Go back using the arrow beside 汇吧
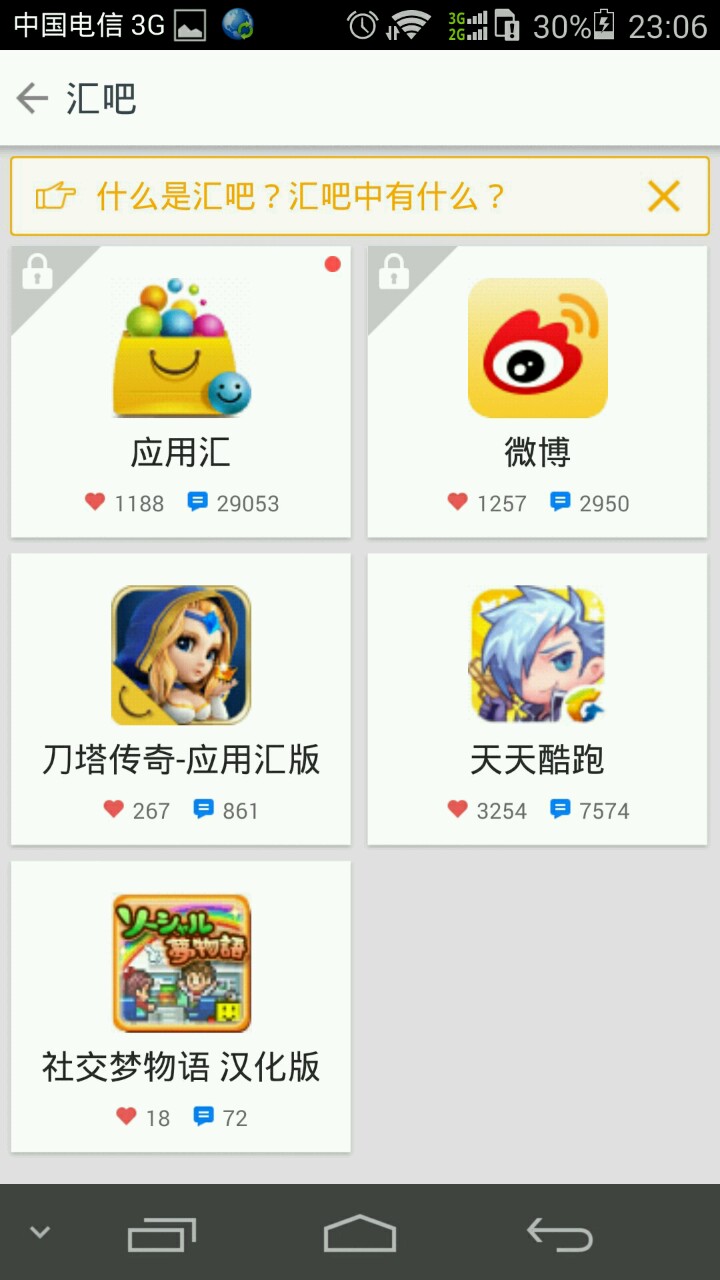The image size is (720, 1280). [x=33, y=99]
